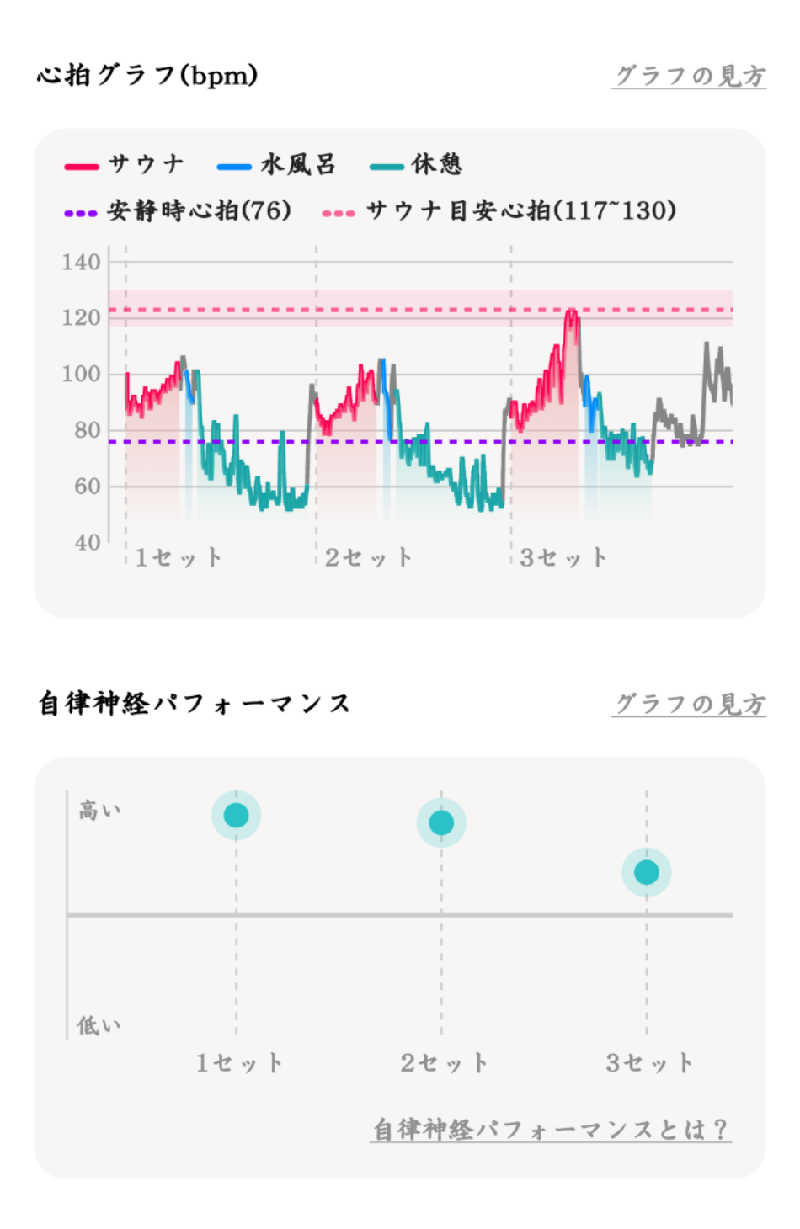Tap the 自律神経パフォーマンスとは？ link

[550, 1130]
